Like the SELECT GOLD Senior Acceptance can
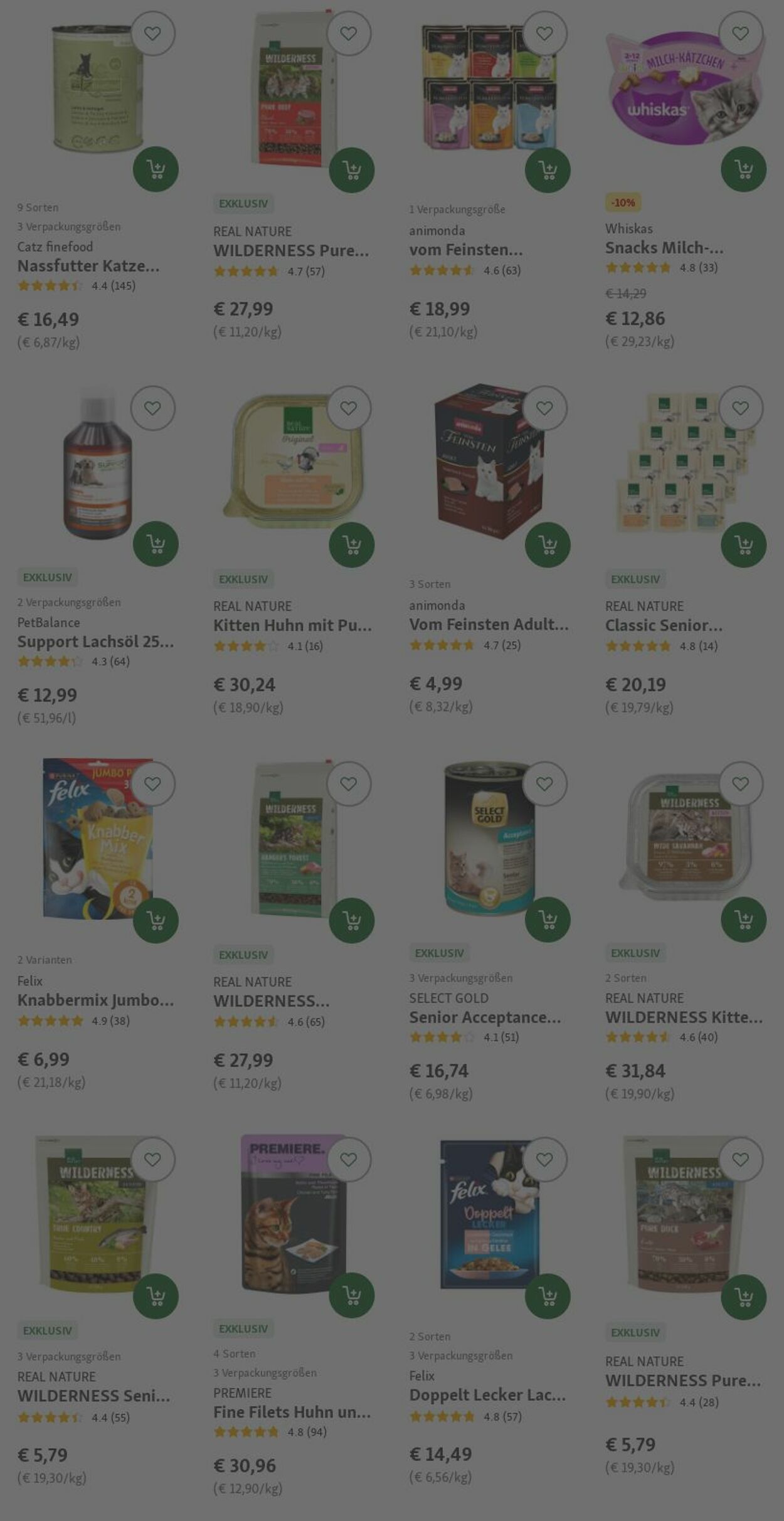The image size is (784, 1521). (x=544, y=784)
